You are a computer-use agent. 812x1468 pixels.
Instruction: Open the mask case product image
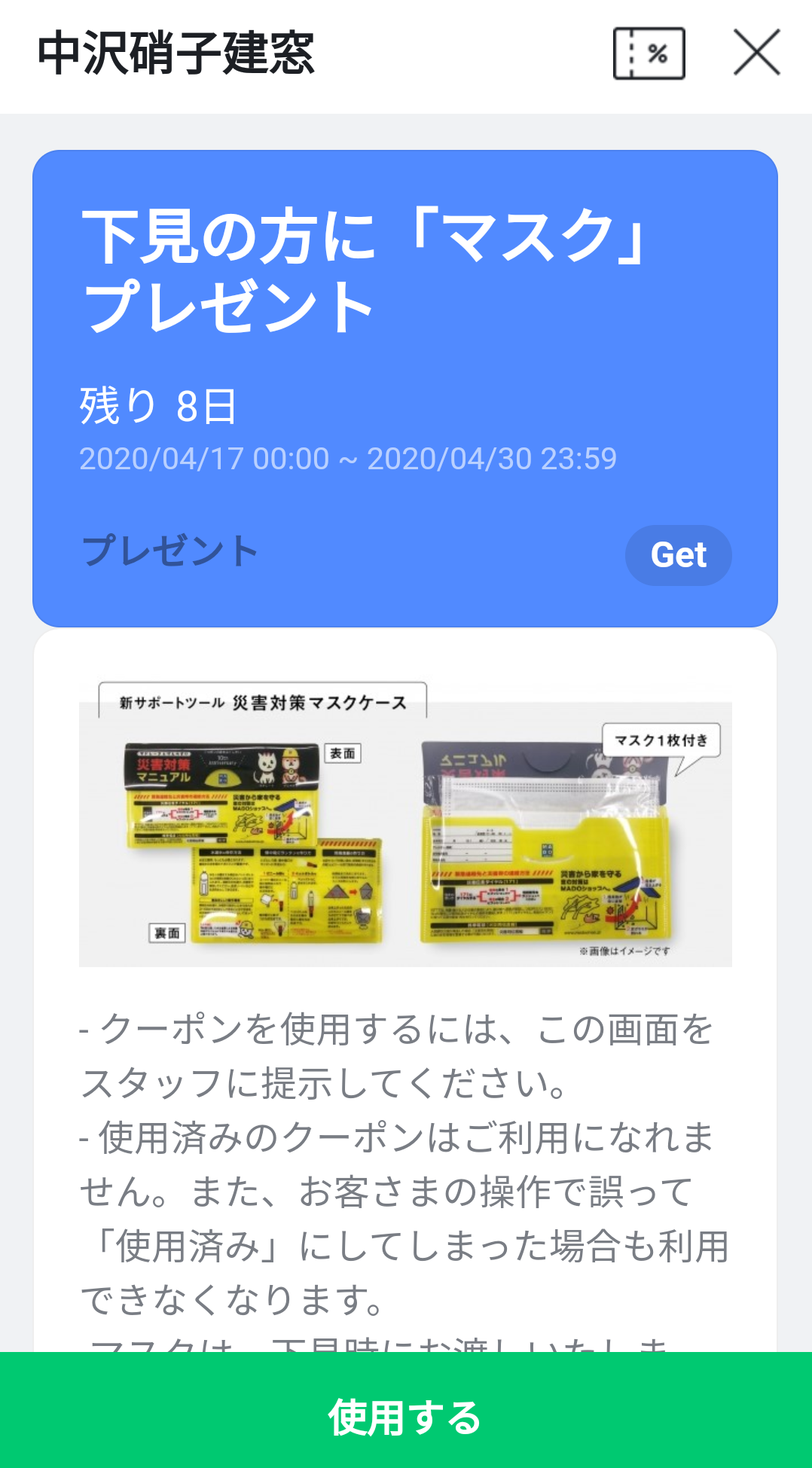pos(405,825)
